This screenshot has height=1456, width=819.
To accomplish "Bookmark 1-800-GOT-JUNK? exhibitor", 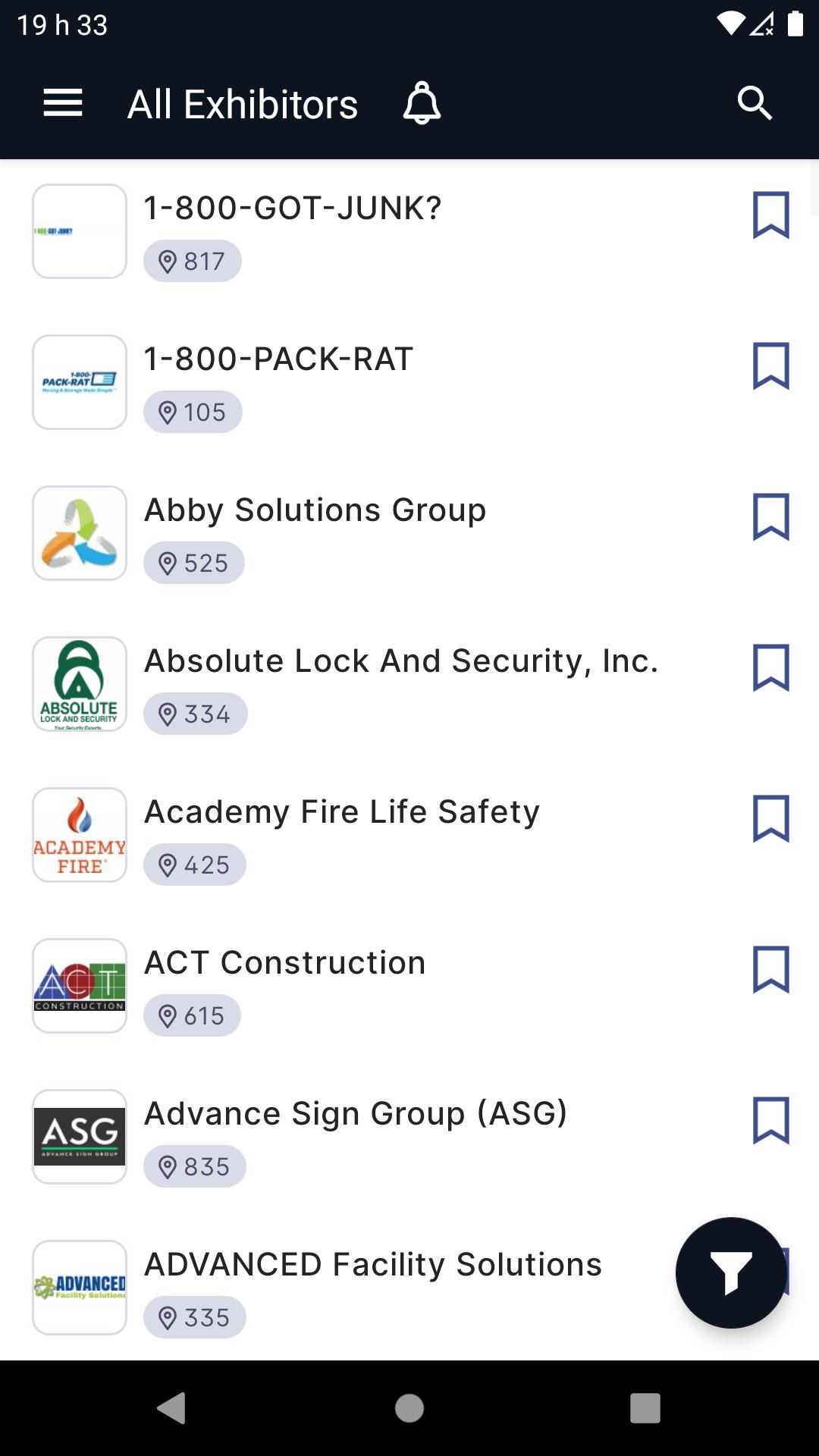I will pos(770,215).
